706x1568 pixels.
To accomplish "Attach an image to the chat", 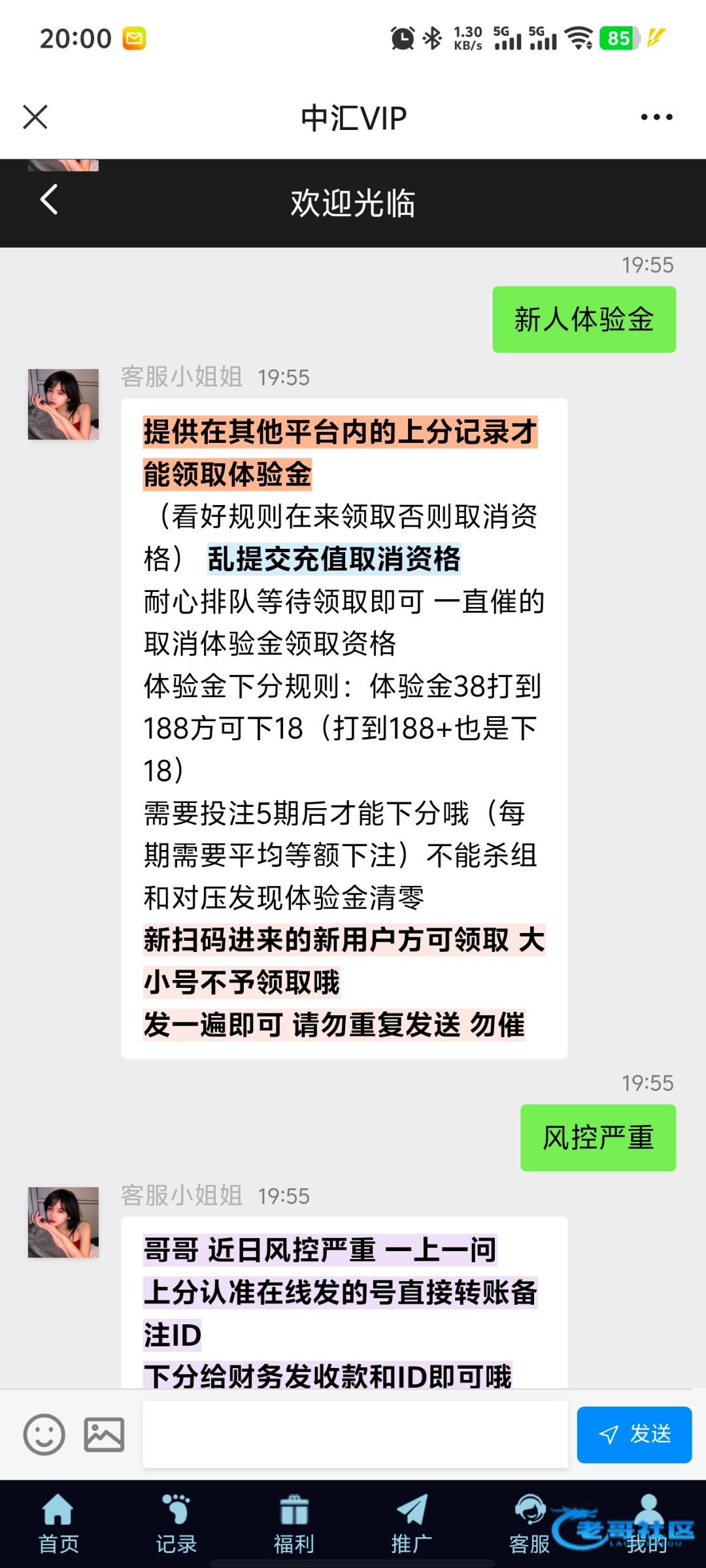I will (x=104, y=1435).
